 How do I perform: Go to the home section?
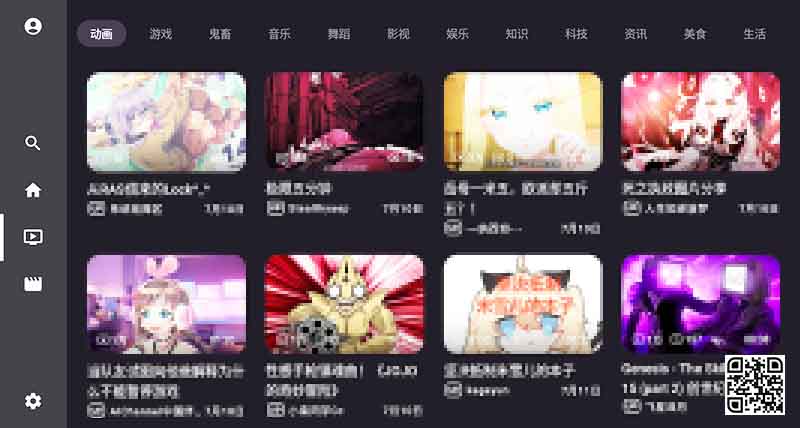(33, 190)
